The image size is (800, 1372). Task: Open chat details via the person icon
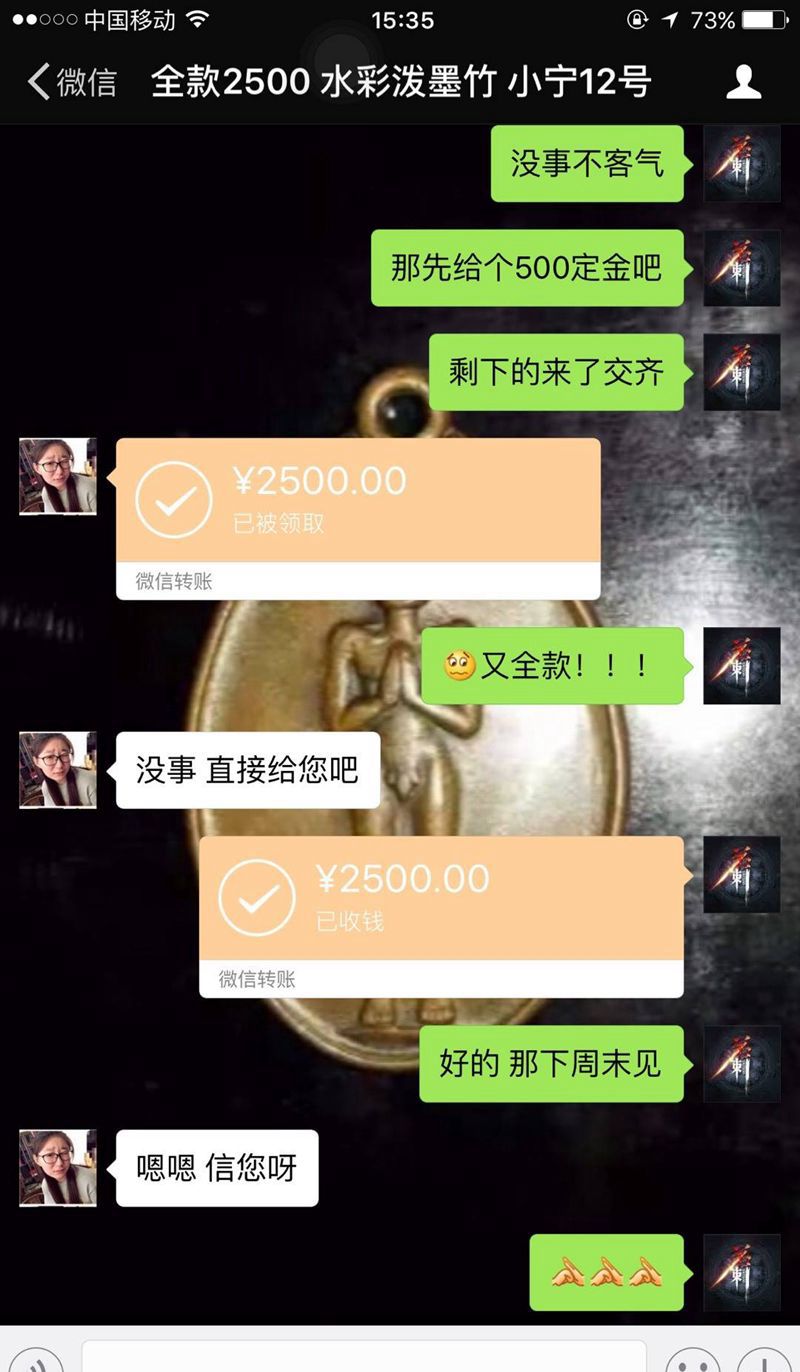(743, 81)
